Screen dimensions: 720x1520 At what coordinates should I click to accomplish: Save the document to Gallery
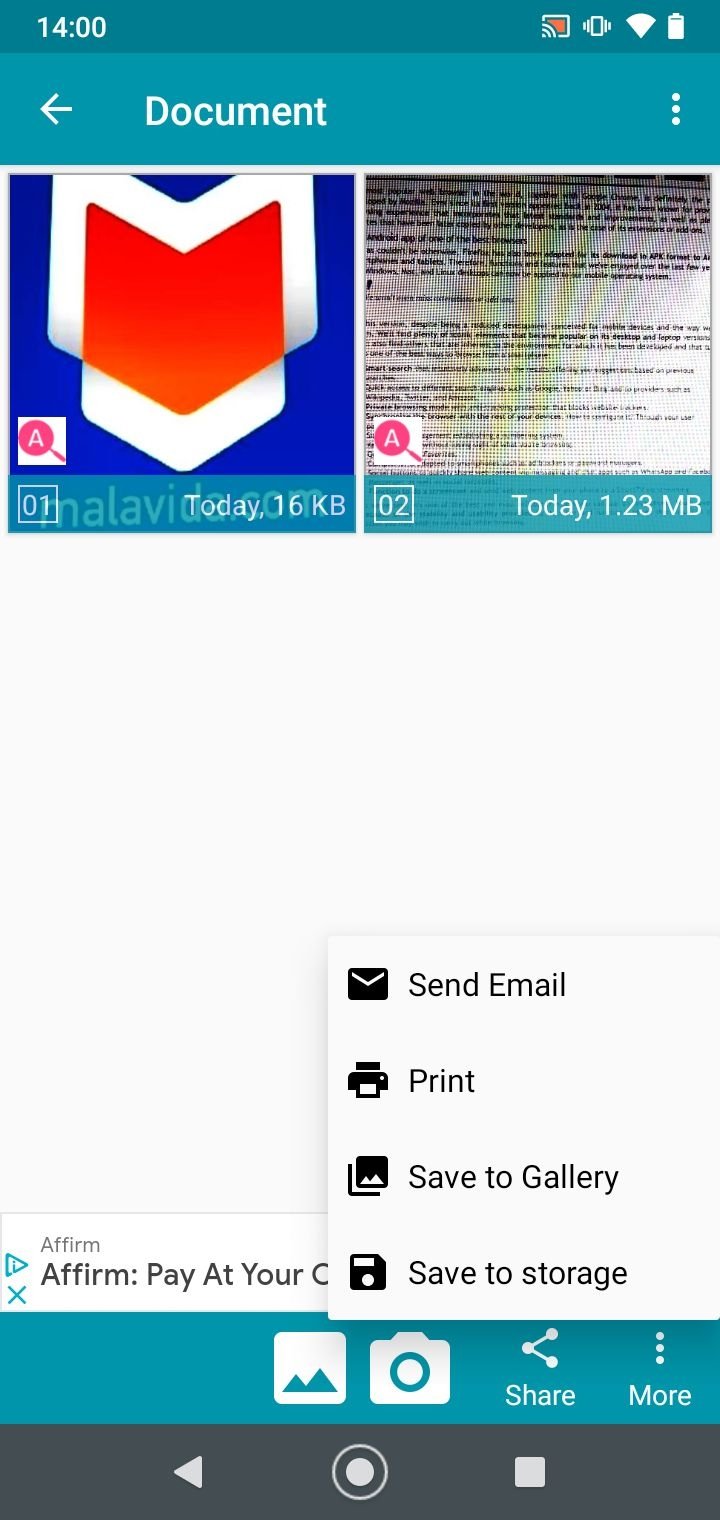(x=524, y=1177)
